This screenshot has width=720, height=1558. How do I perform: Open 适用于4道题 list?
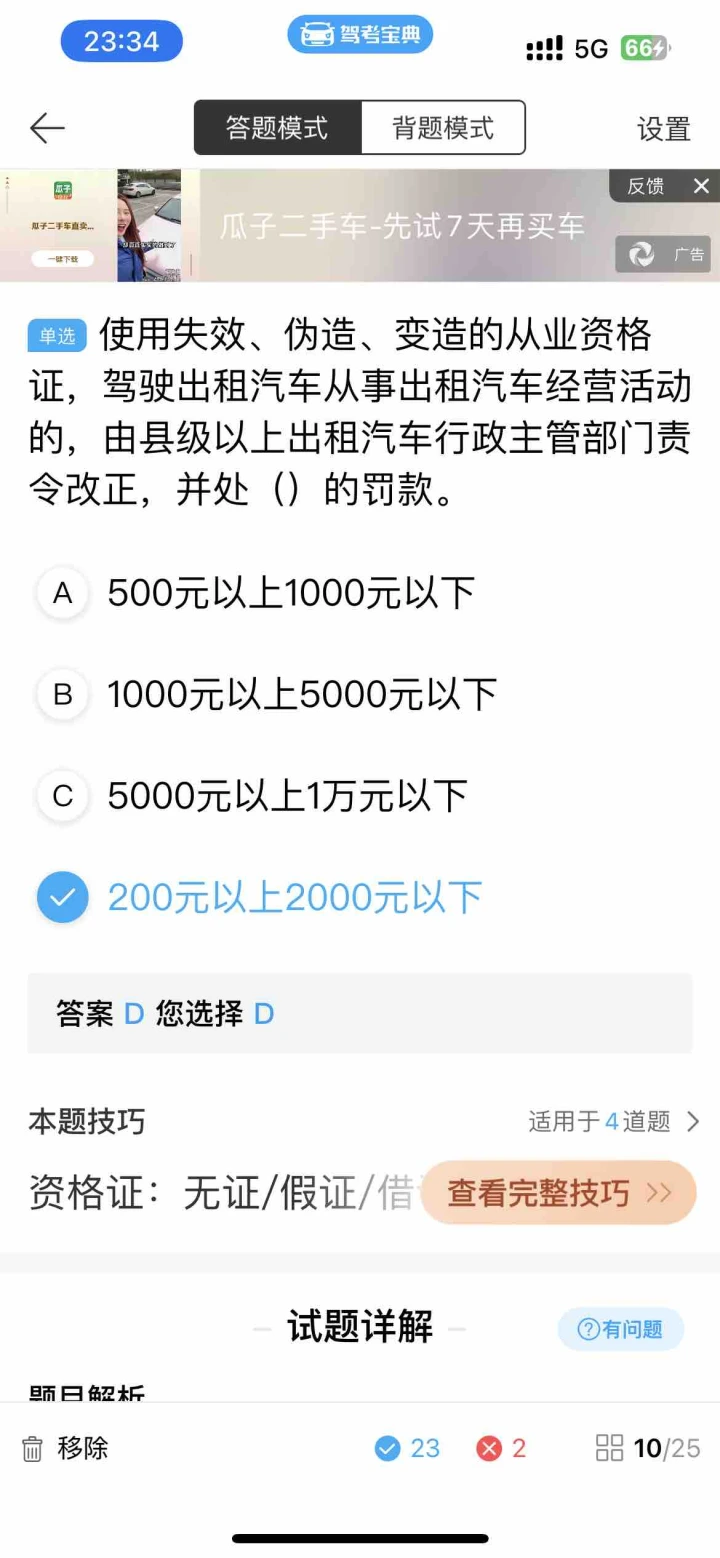(614, 1121)
